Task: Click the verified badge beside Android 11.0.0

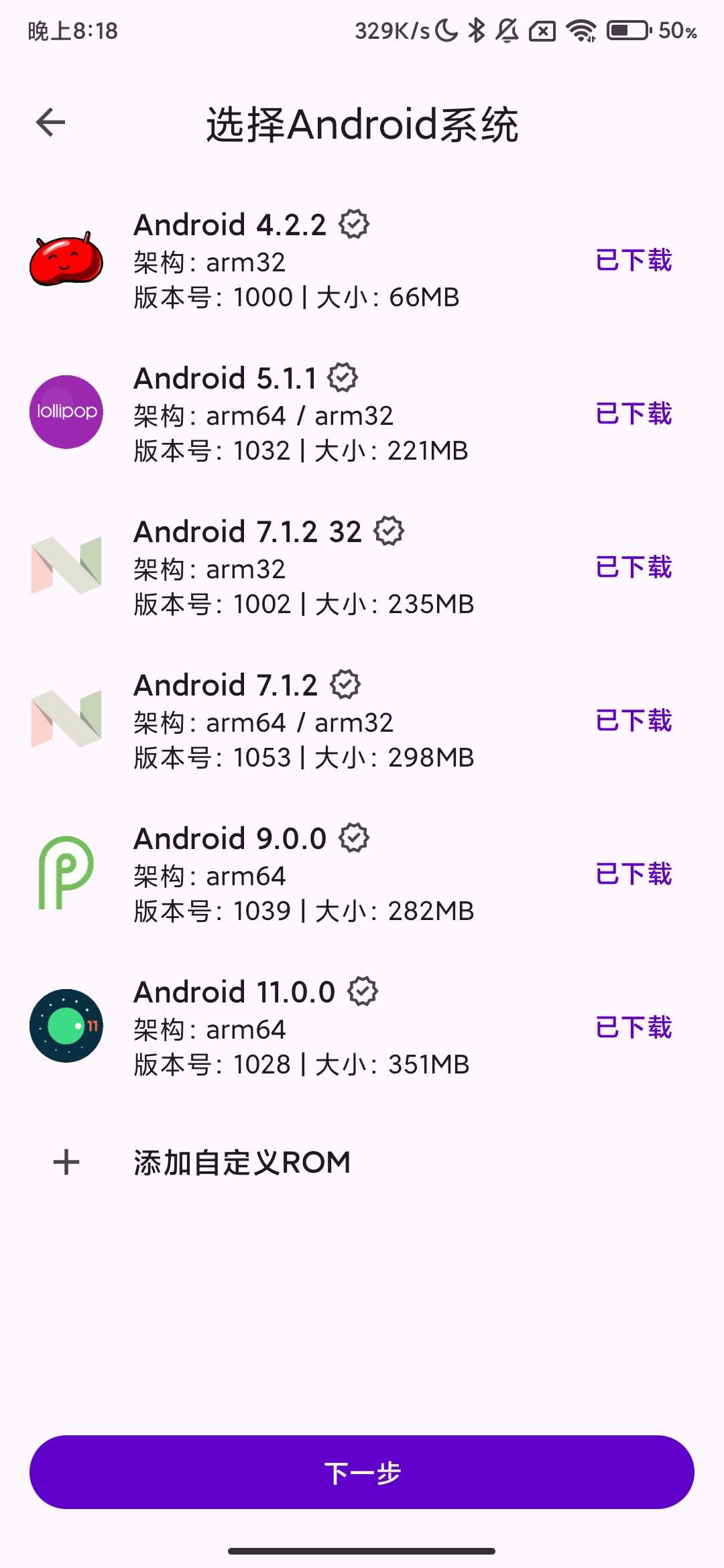Action: (x=363, y=992)
